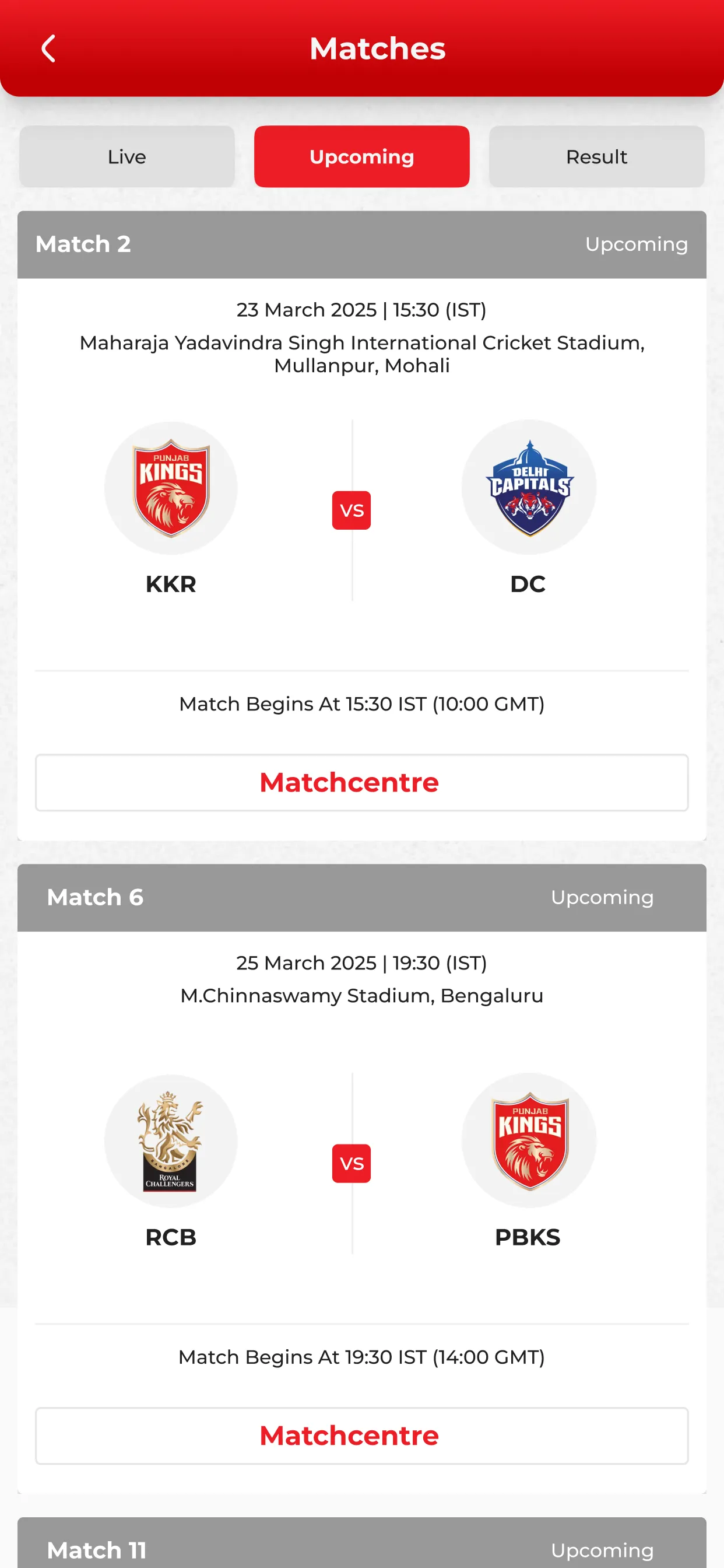The width and height of the screenshot is (724, 1568).
Task: Switch to the Live tab
Action: (126, 156)
